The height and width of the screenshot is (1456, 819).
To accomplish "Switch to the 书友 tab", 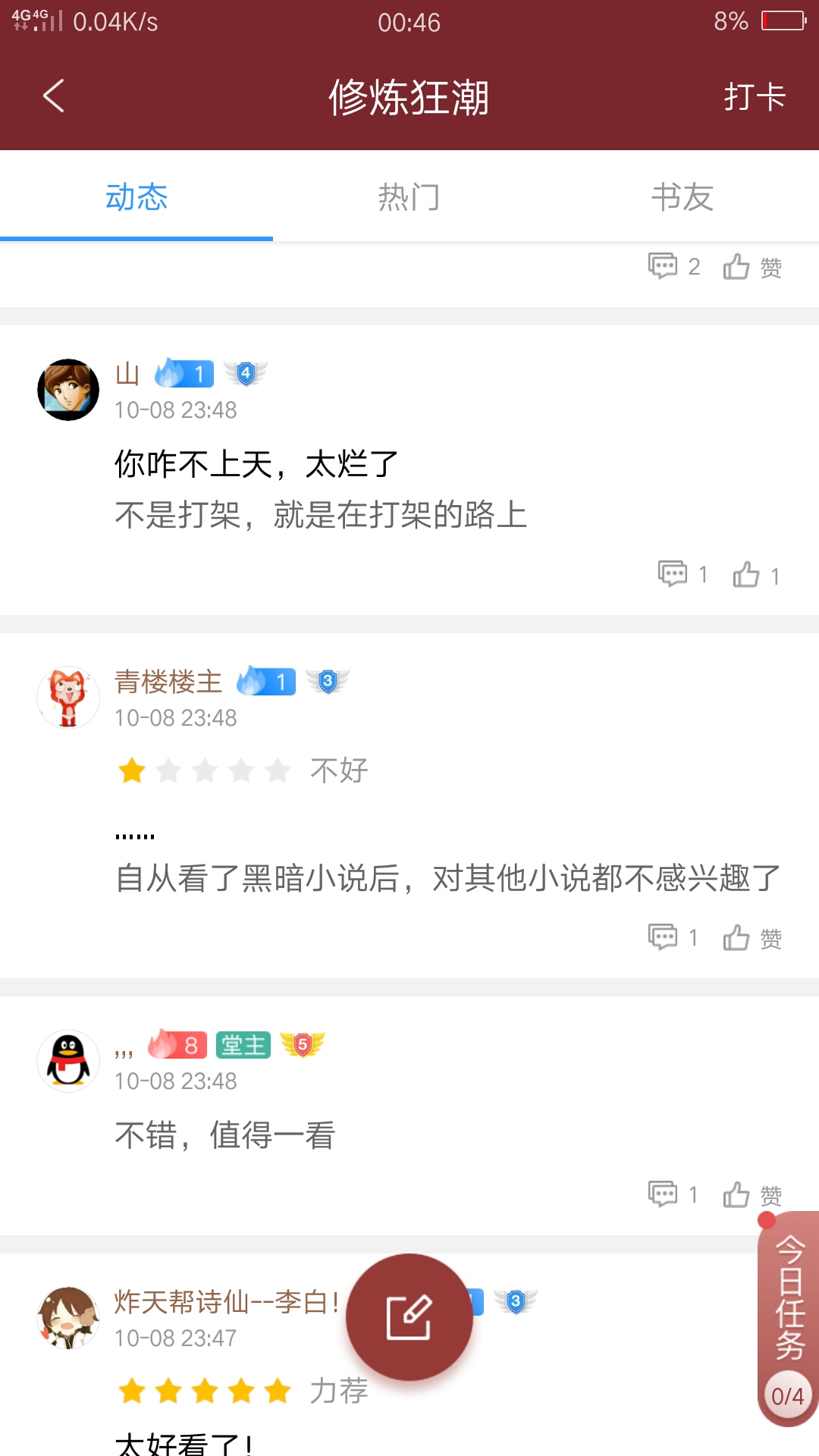I will 682,197.
